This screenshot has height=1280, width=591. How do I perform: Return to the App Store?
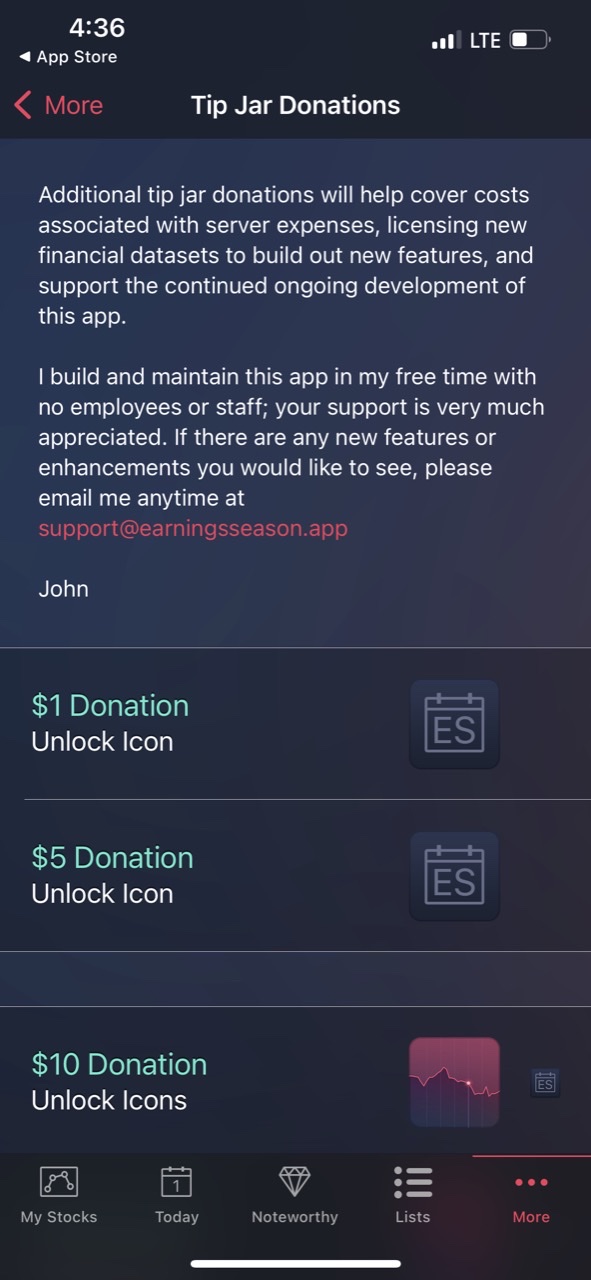click(68, 57)
